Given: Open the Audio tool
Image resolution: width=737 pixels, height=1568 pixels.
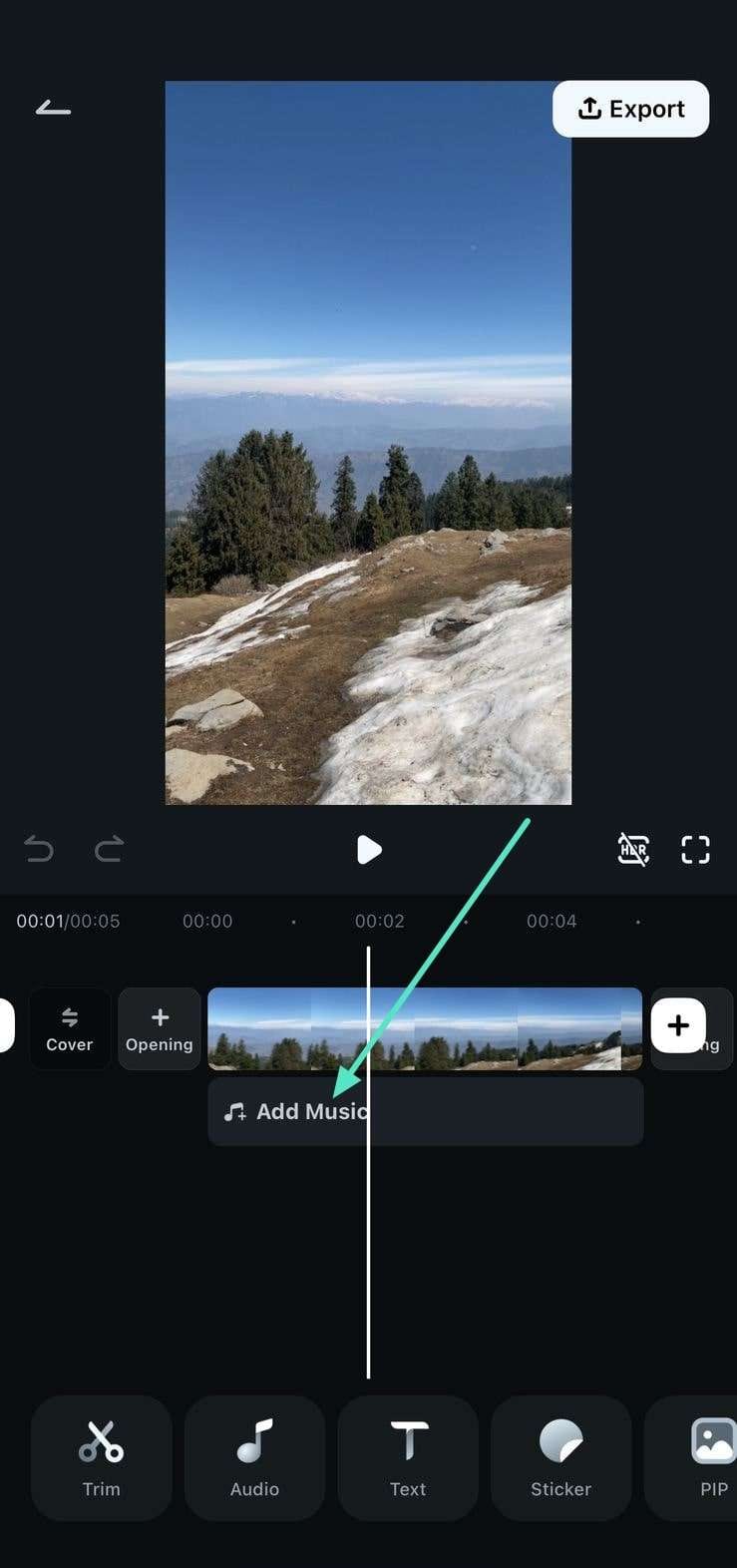Looking at the screenshot, I should (254, 1457).
